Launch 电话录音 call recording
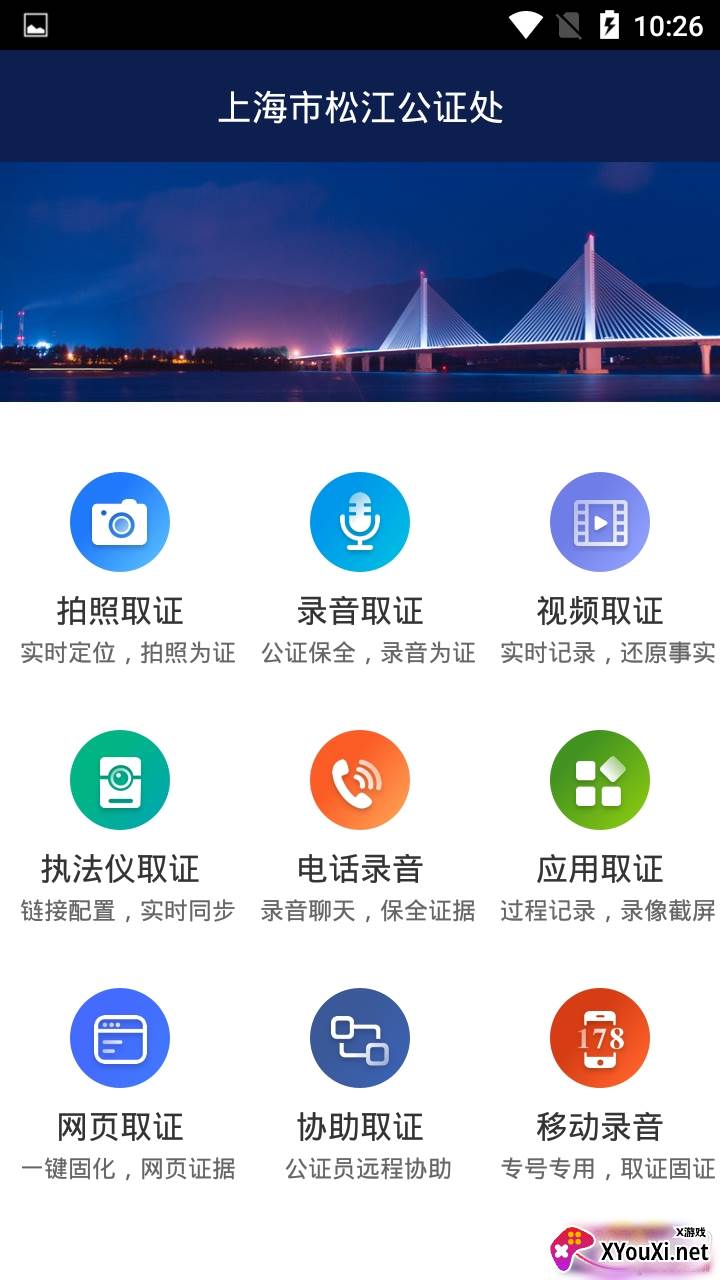The image size is (720, 1280). pyautogui.click(x=360, y=780)
